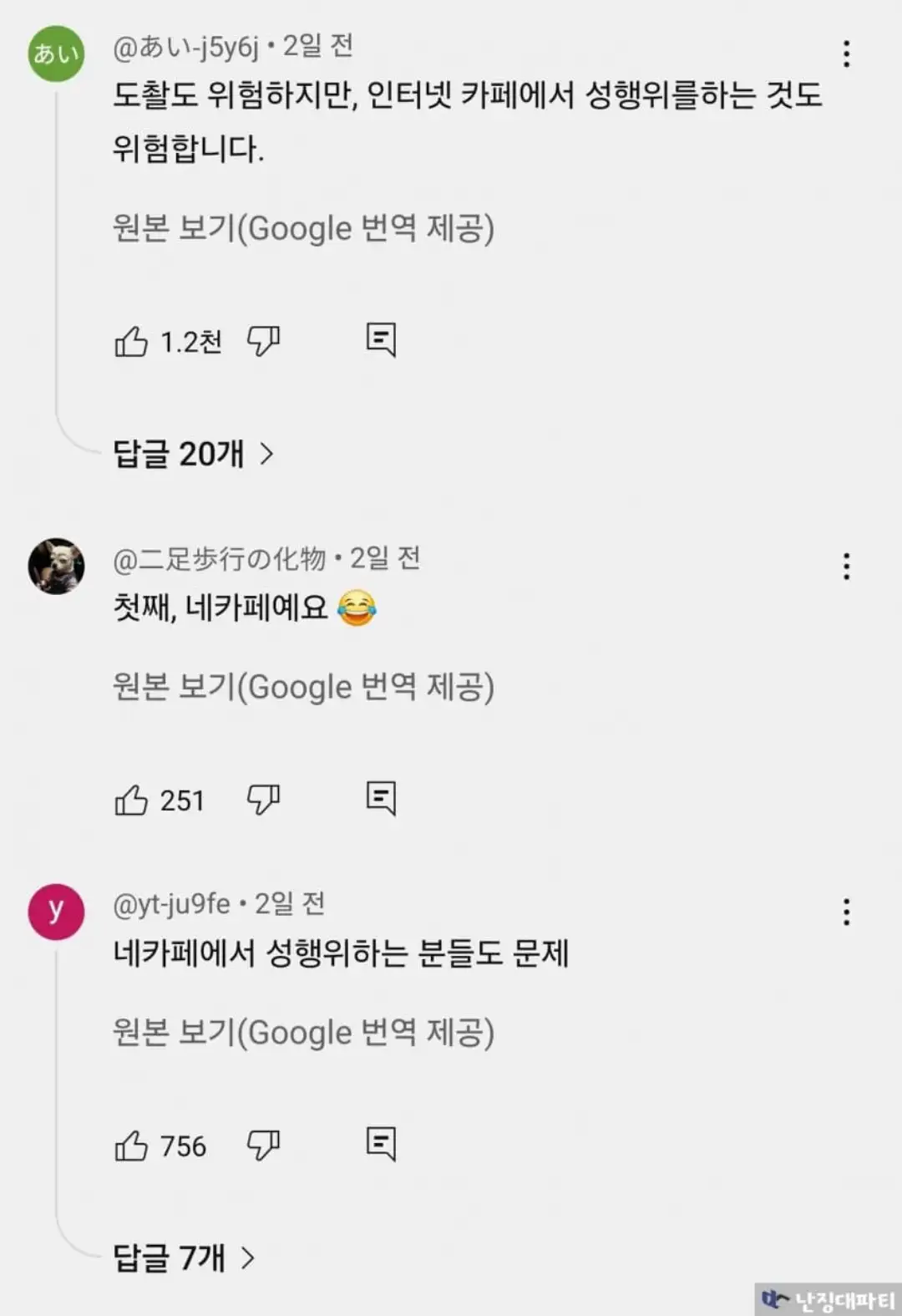Screen dimensions: 902x1316
Task: Like the comment by @二足歩行の化物
Action: (131, 800)
